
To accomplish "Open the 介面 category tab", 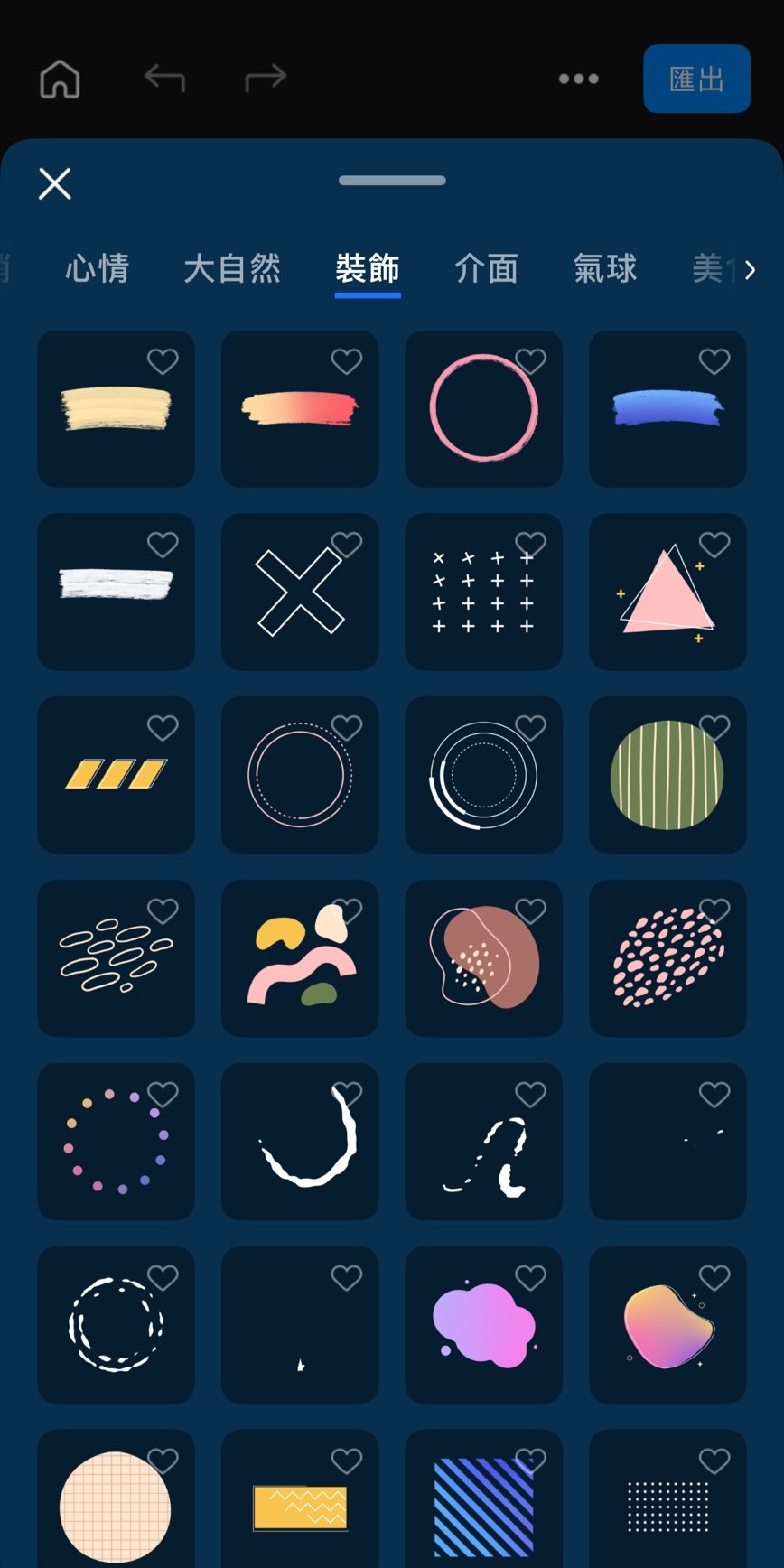I will [x=486, y=269].
